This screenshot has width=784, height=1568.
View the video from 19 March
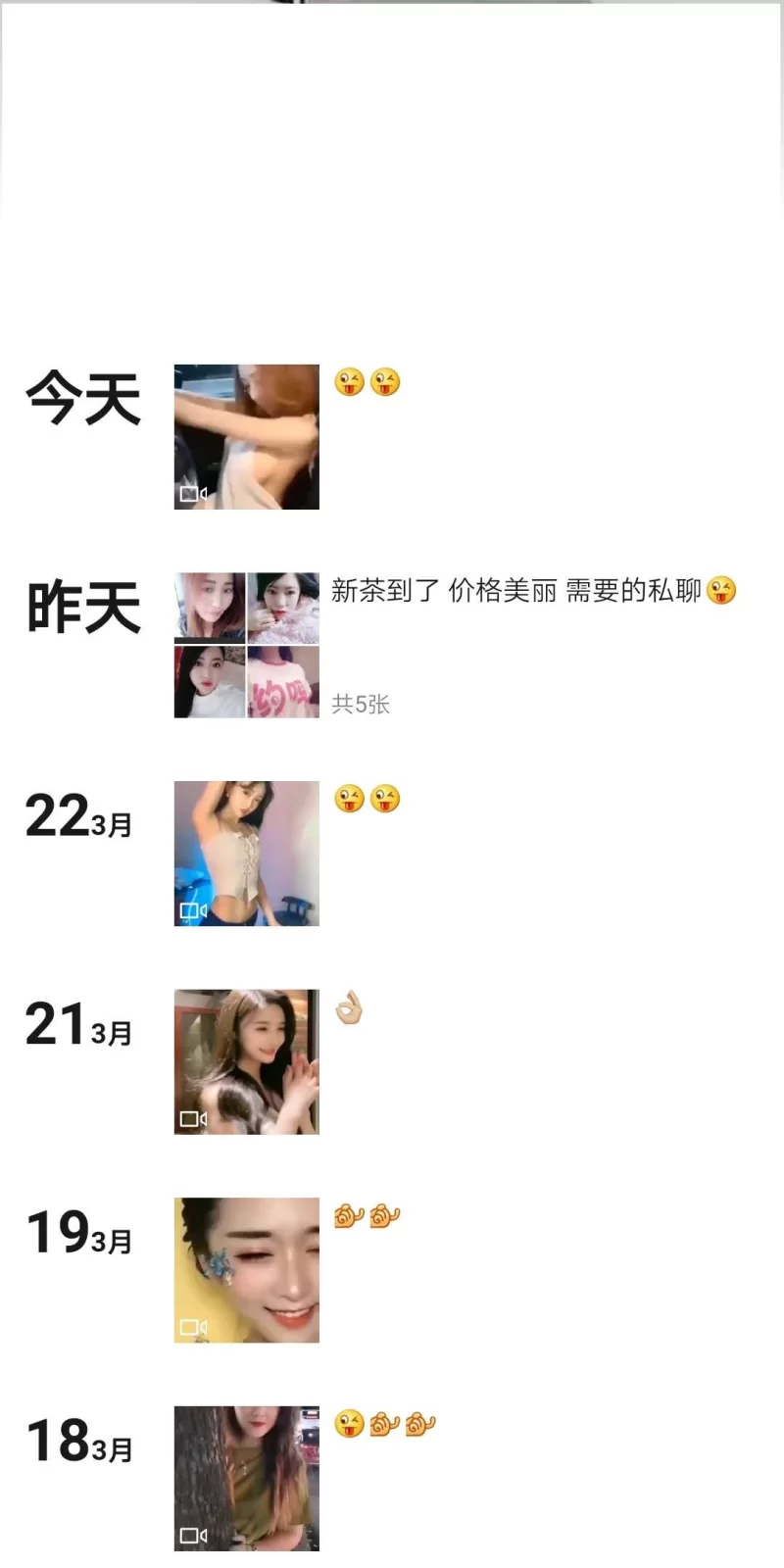click(246, 1270)
